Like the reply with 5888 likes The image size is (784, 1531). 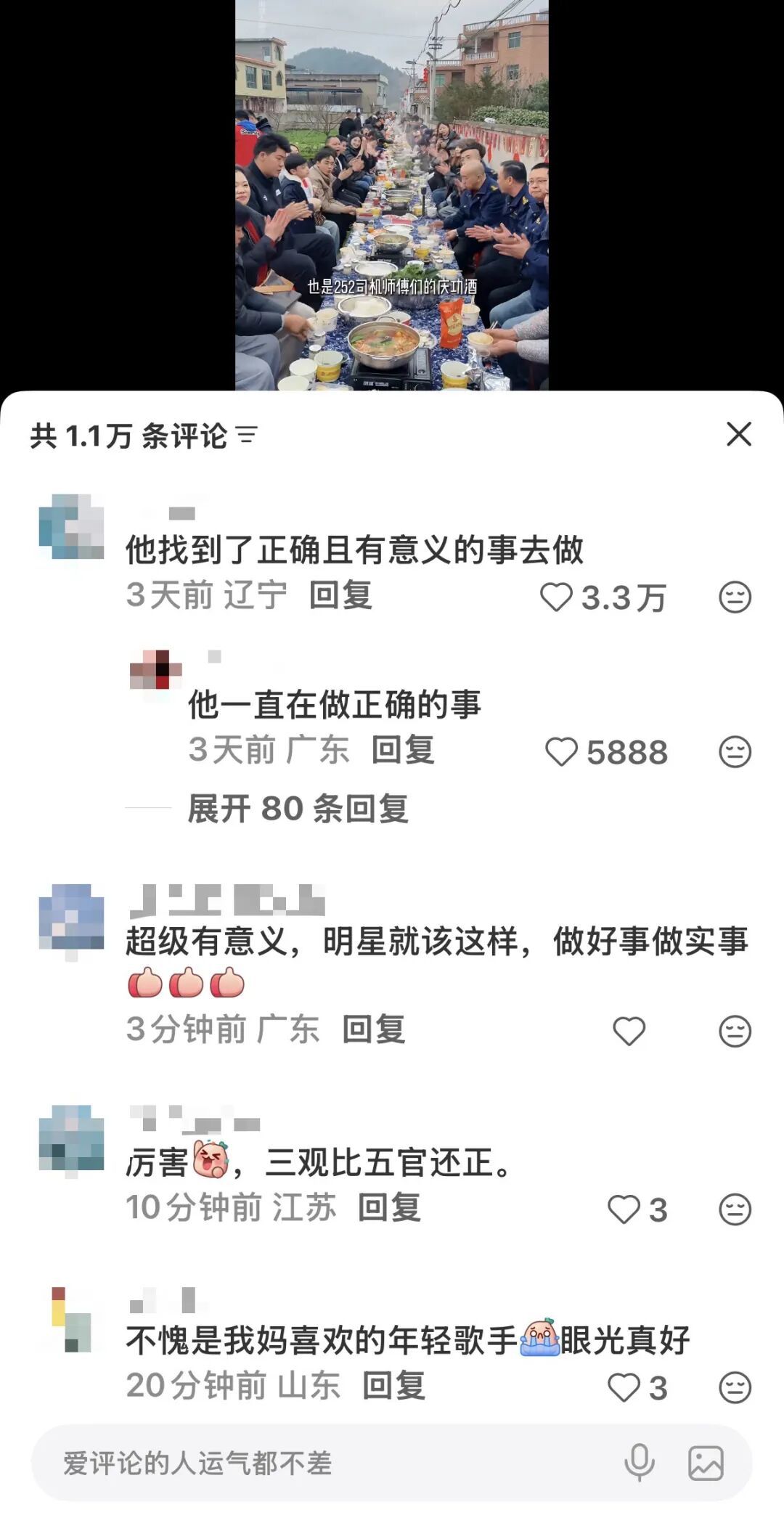coord(561,752)
